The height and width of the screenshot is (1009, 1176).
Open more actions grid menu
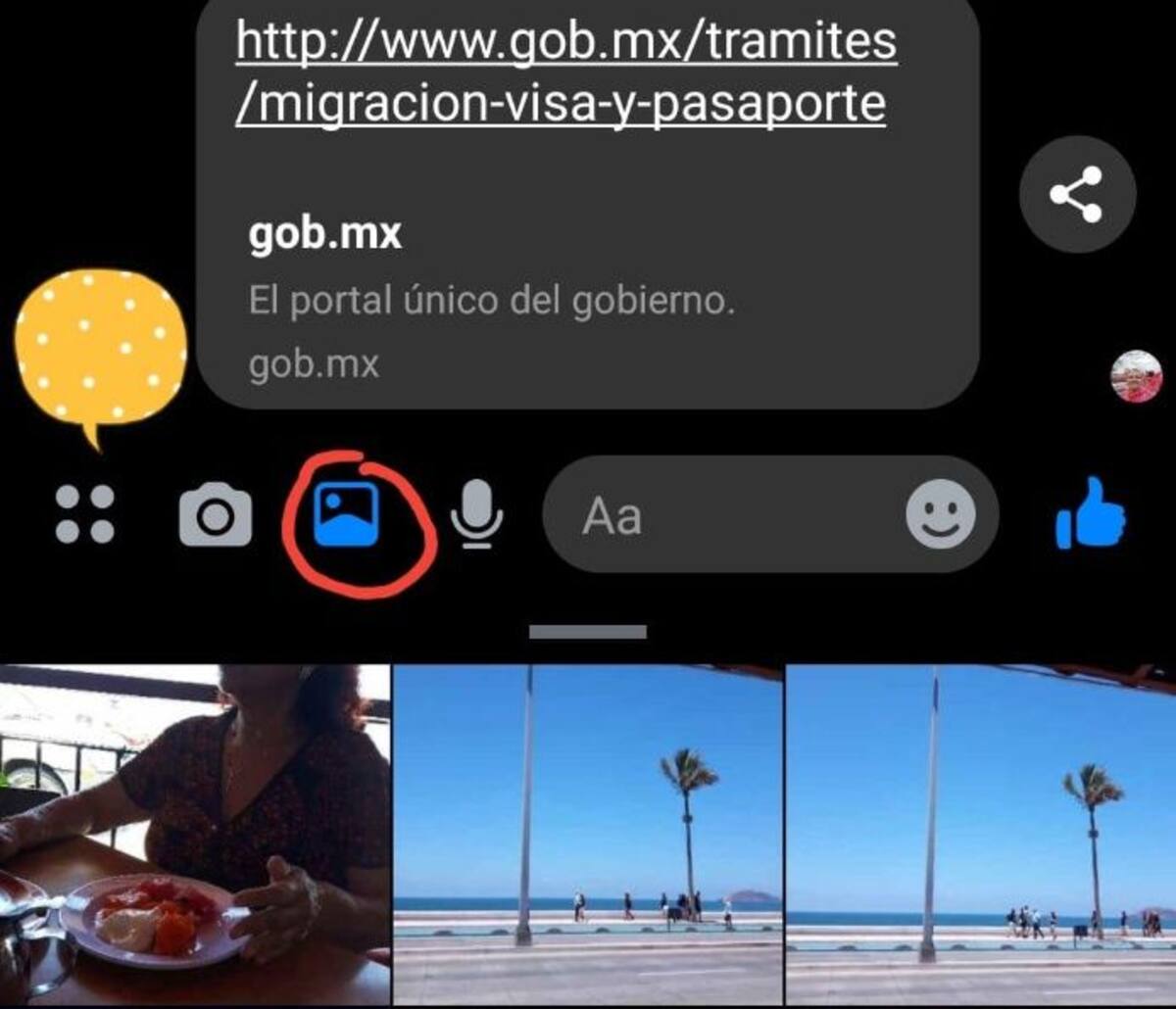[84, 514]
